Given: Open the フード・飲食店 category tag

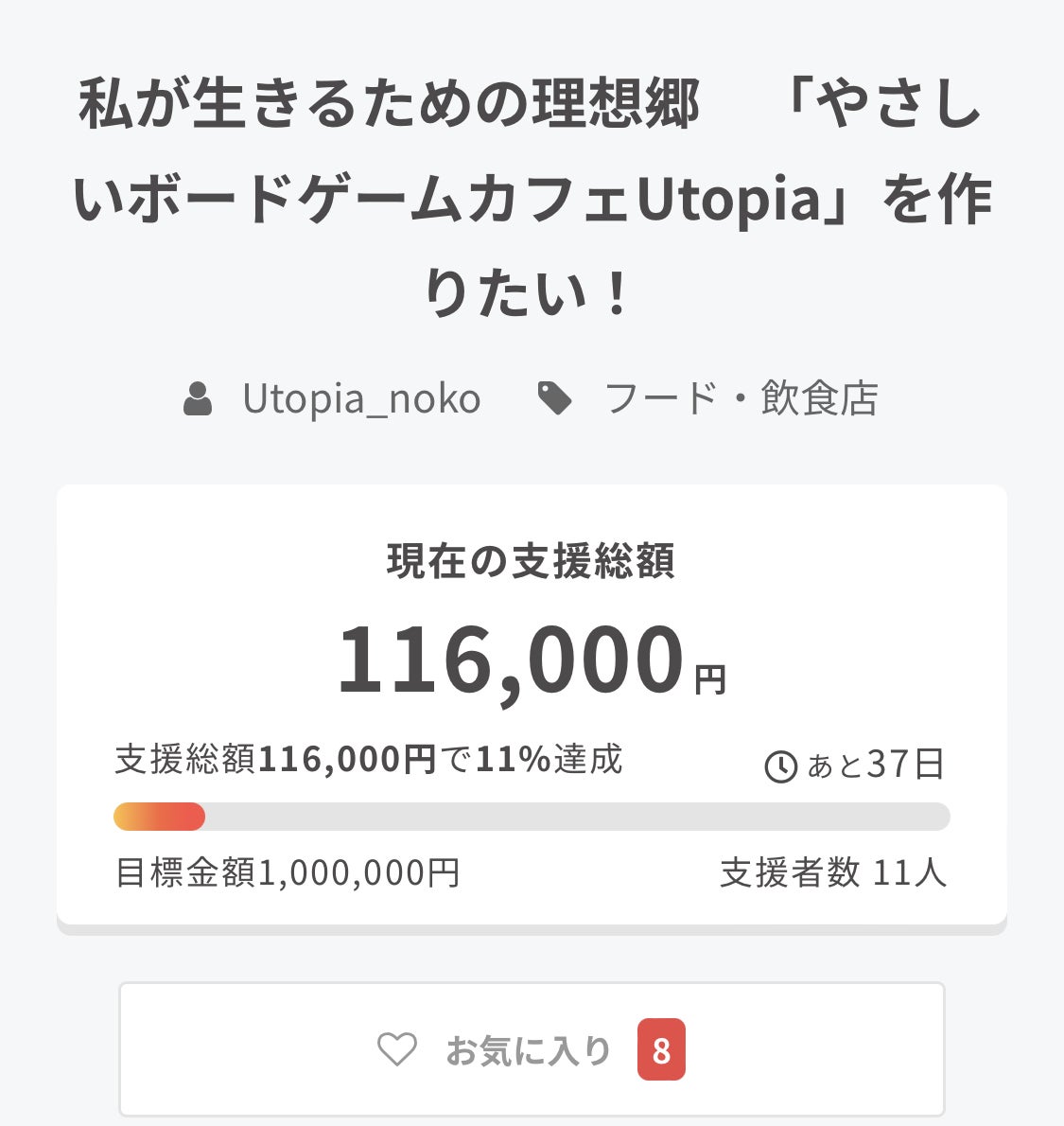Looking at the screenshot, I should coord(740,399).
